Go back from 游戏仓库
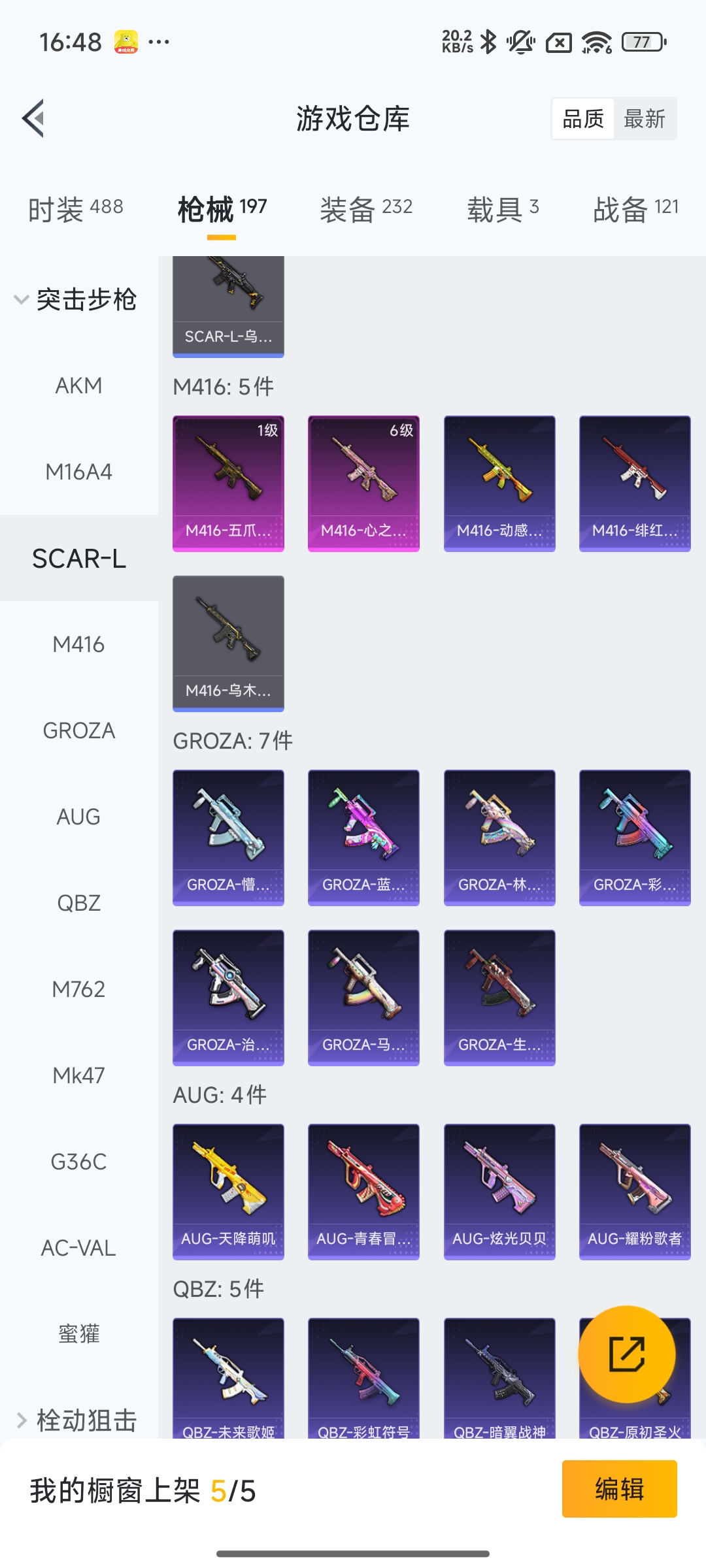Viewport: 706px width, 1568px height. [34, 118]
